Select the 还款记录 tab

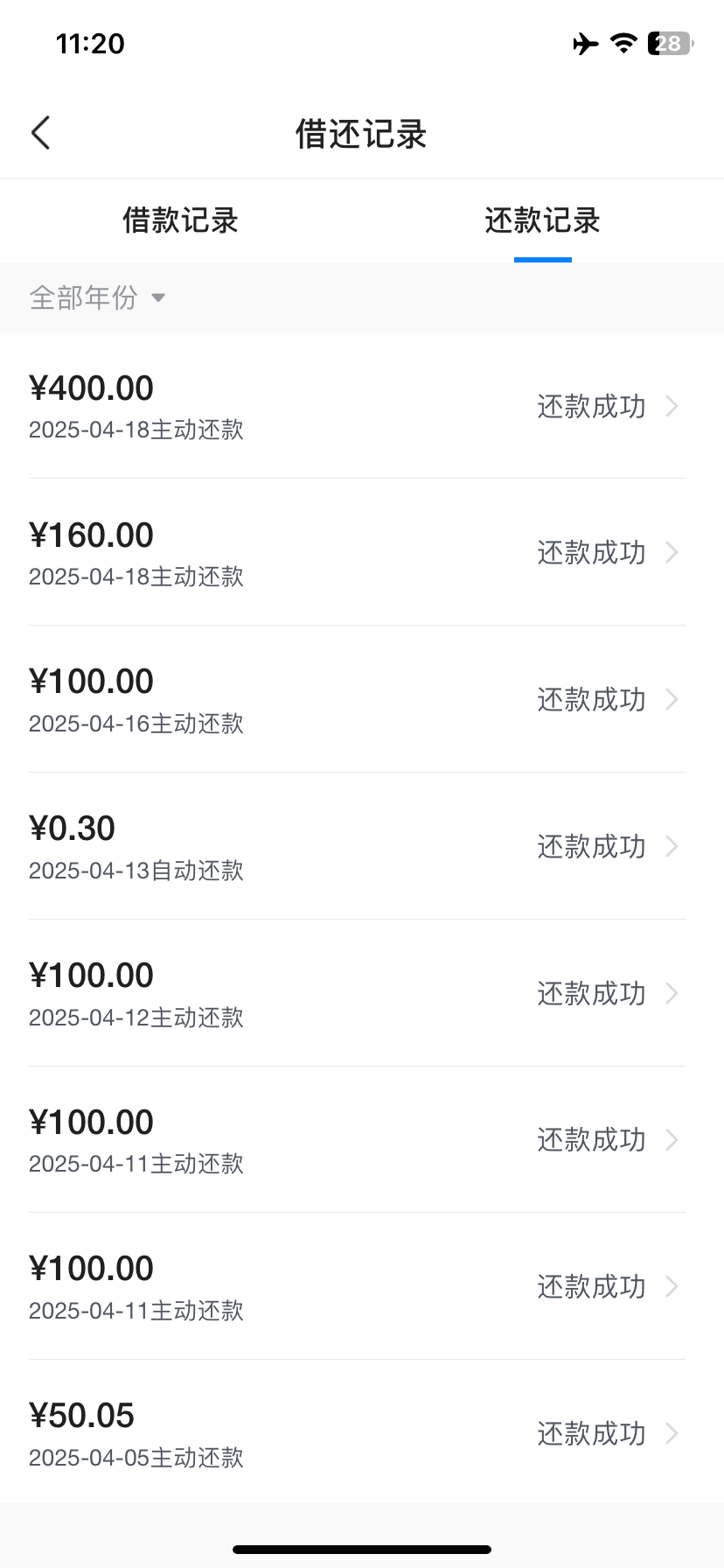click(542, 220)
